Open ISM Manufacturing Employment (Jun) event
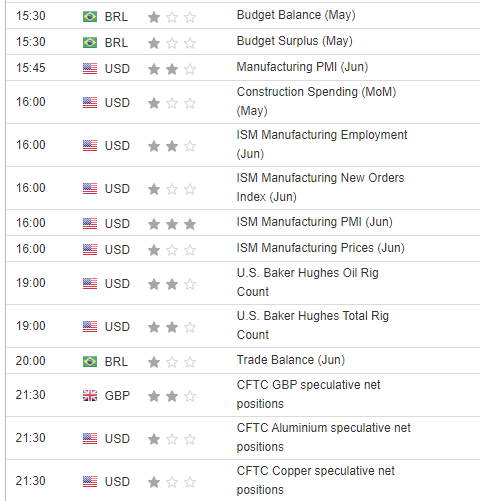 point(322,144)
